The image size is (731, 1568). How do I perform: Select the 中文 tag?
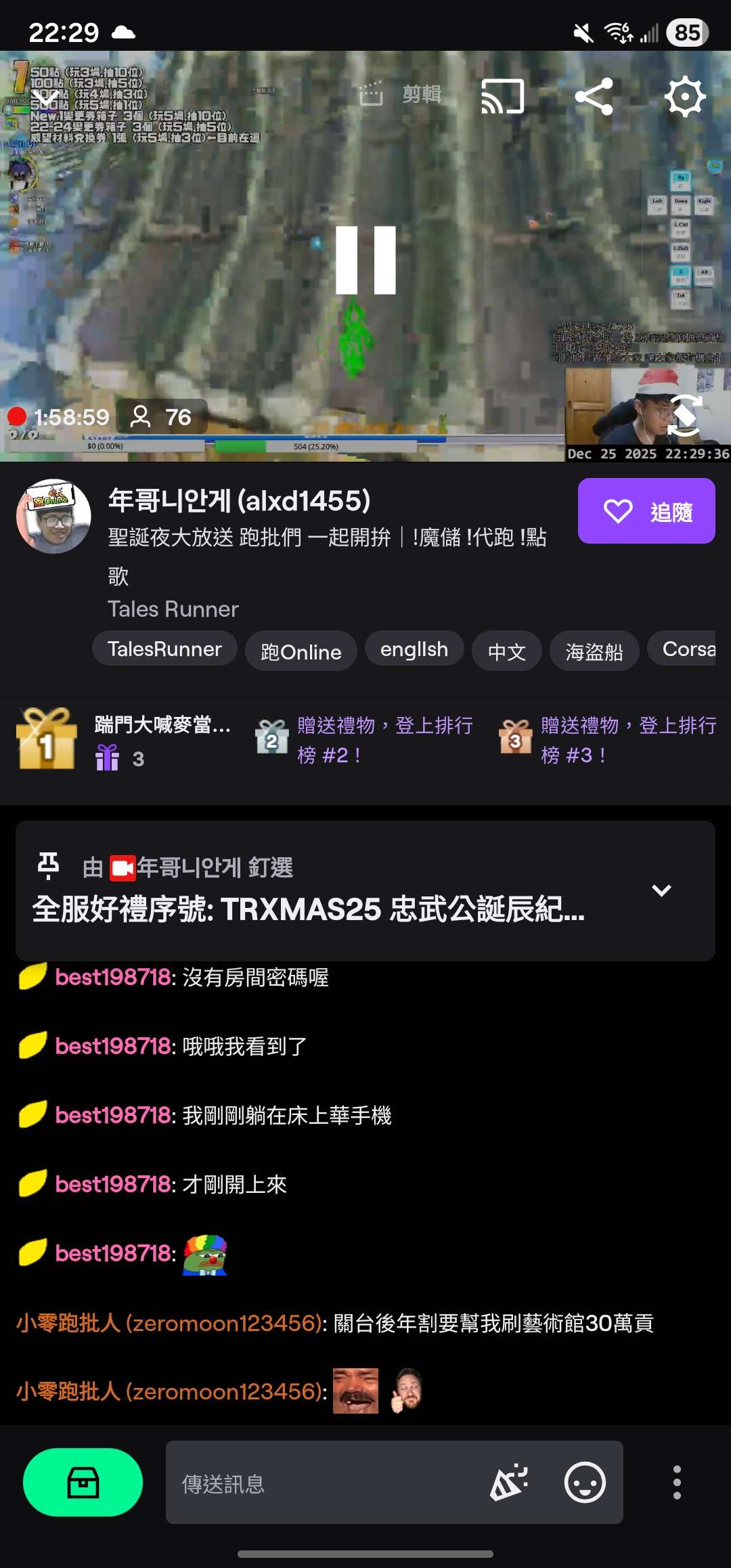[506, 651]
